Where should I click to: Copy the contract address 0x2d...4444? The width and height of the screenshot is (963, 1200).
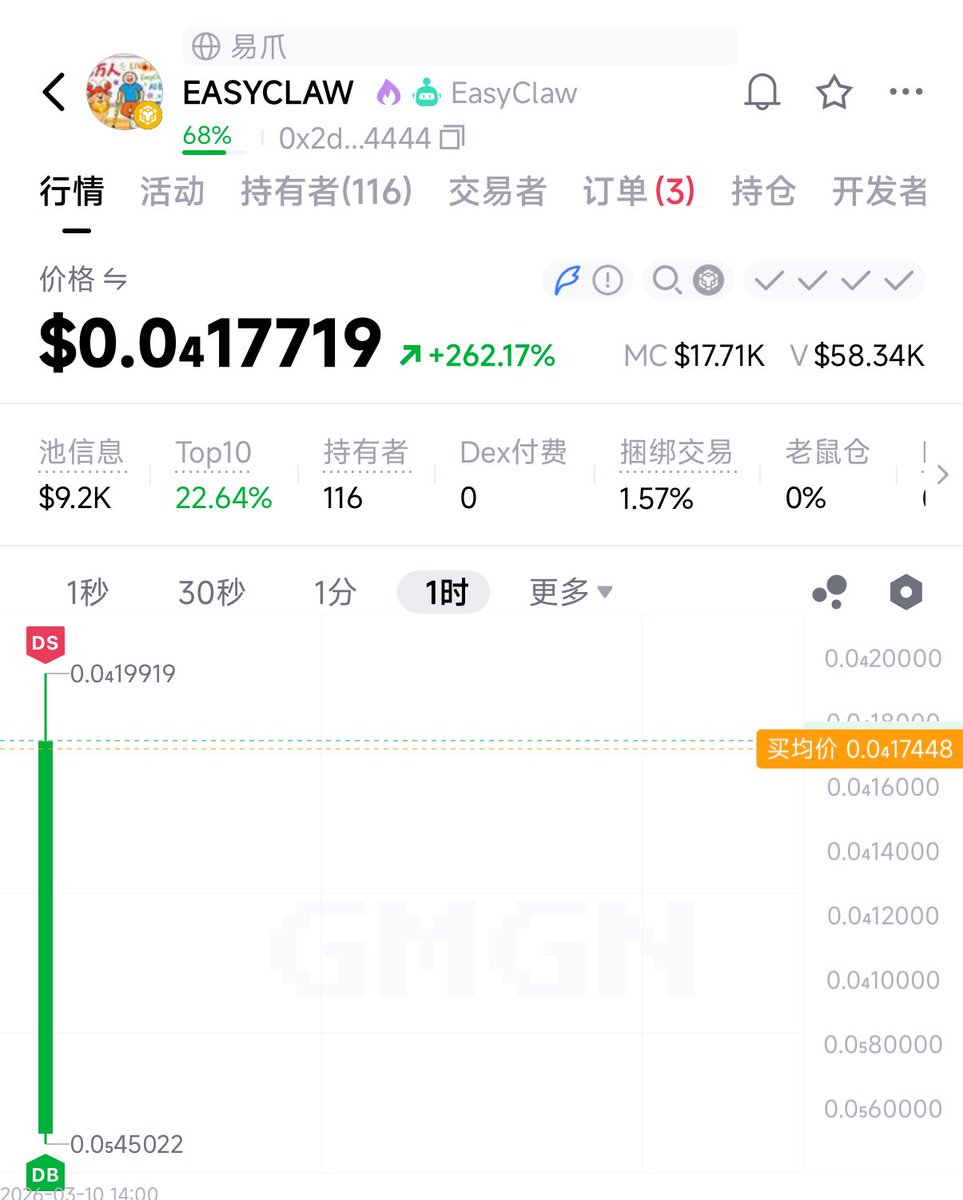click(x=452, y=138)
